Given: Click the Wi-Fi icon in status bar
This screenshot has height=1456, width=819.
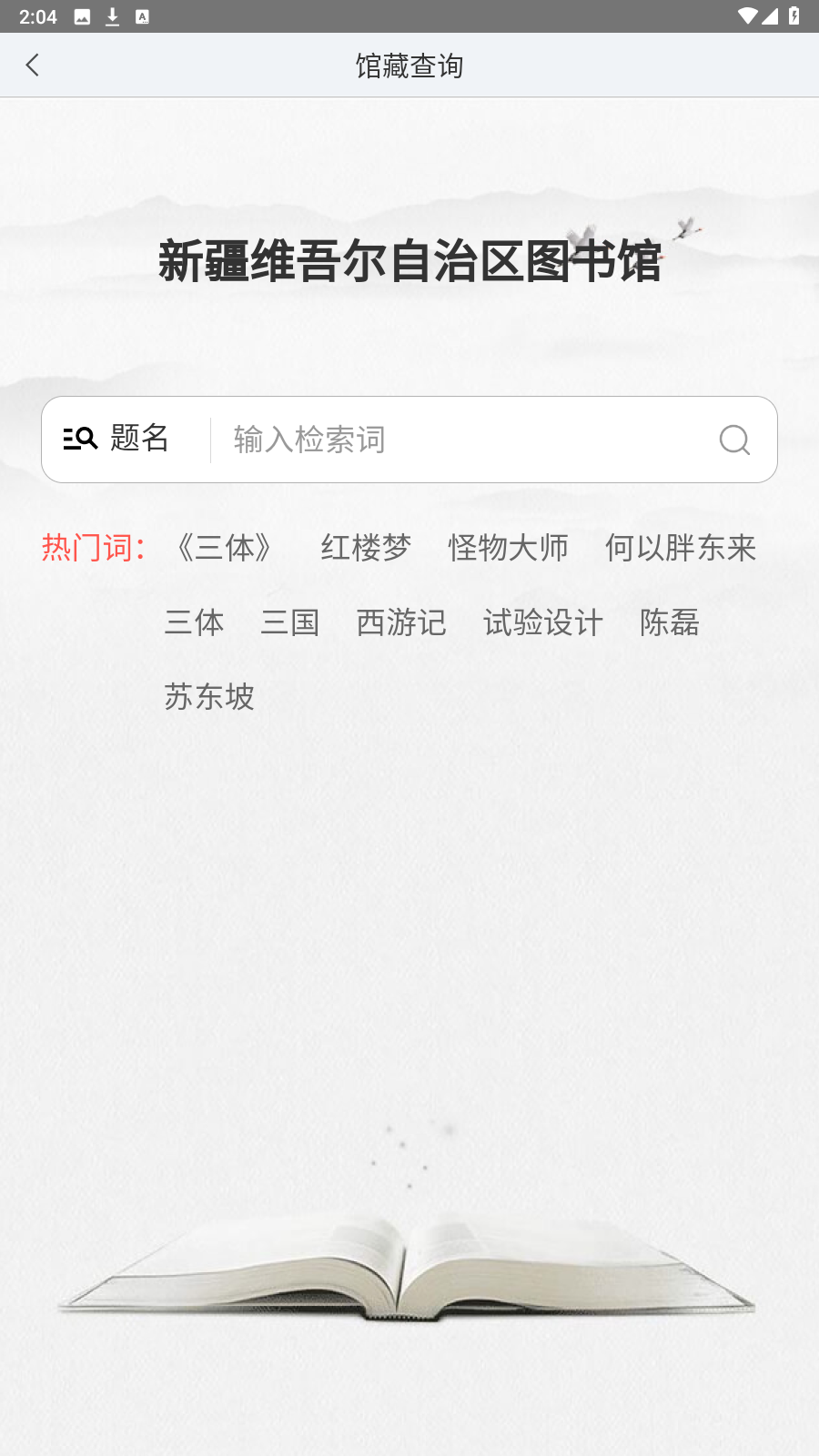Looking at the screenshot, I should click(750, 15).
